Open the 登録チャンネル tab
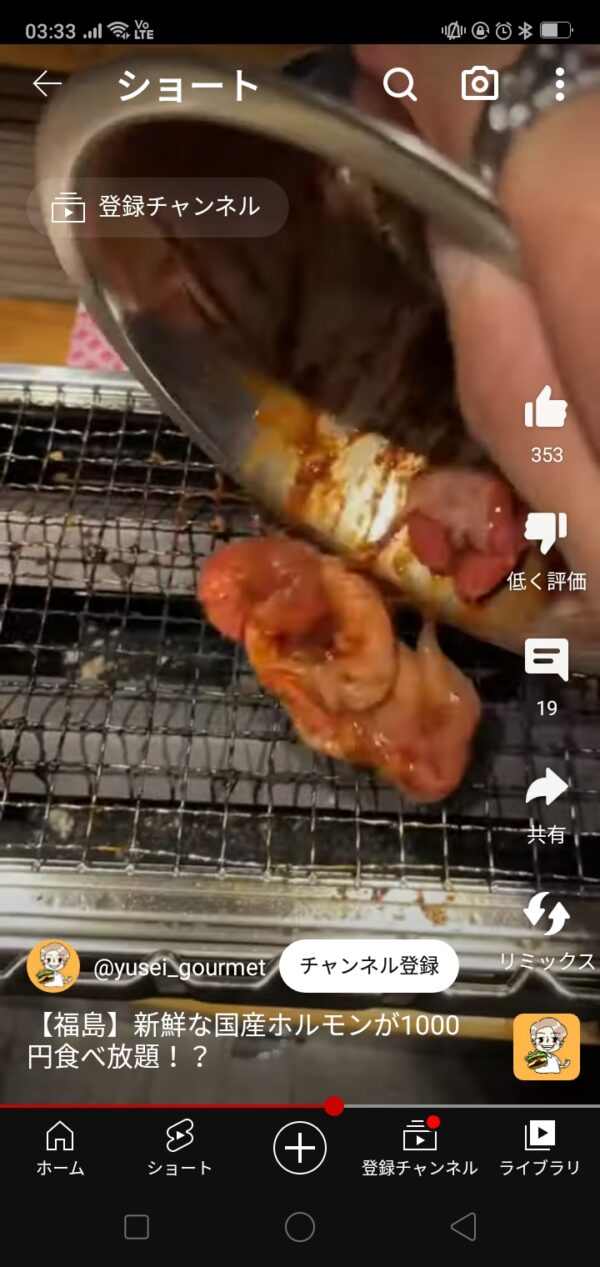Image resolution: width=600 pixels, height=1267 pixels. (x=419, y=1147)
